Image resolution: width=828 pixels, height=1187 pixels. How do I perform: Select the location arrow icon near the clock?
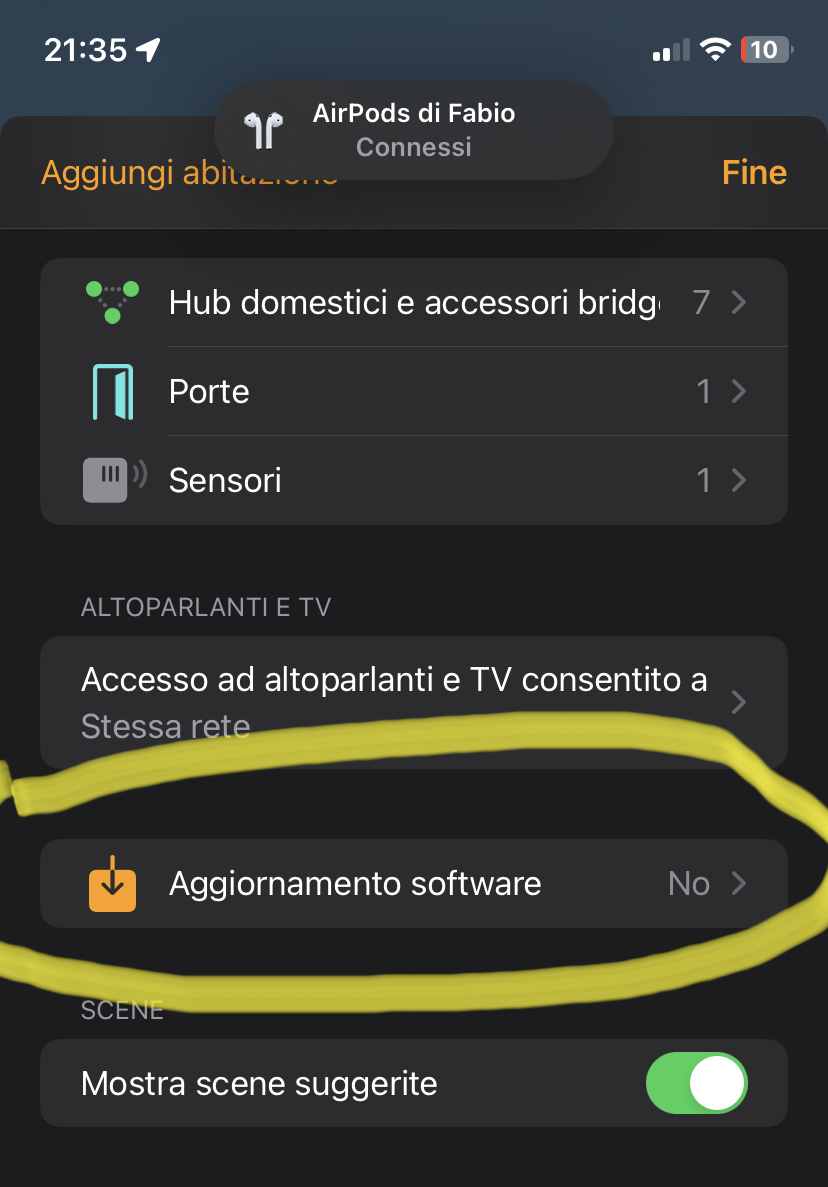(x=146, y=47)
